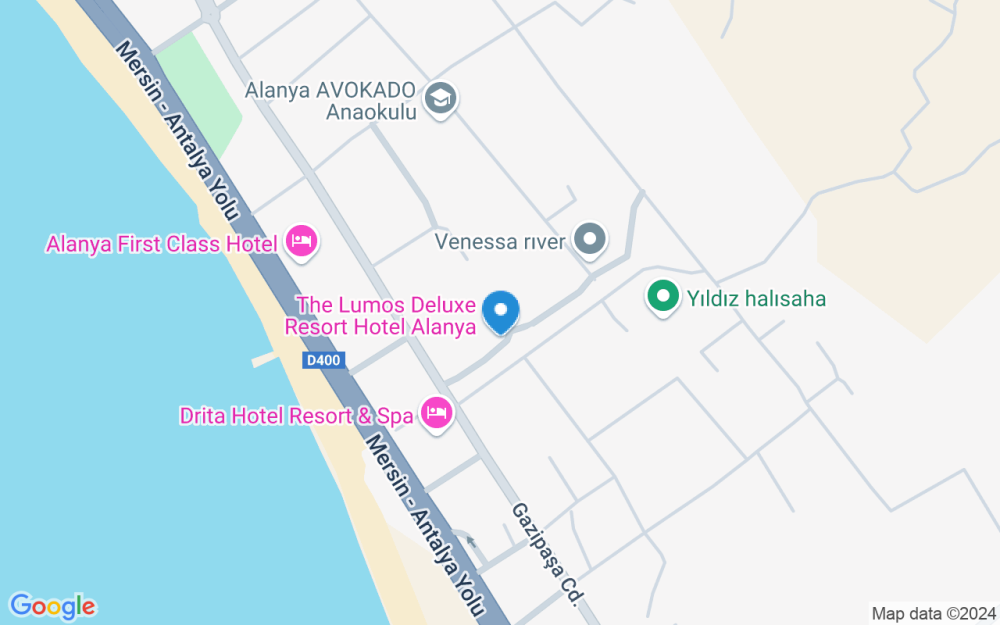This screenshot has width=1000, height=625.
Task: Open the Venessa river place marker
Action: tap(591, 240)
